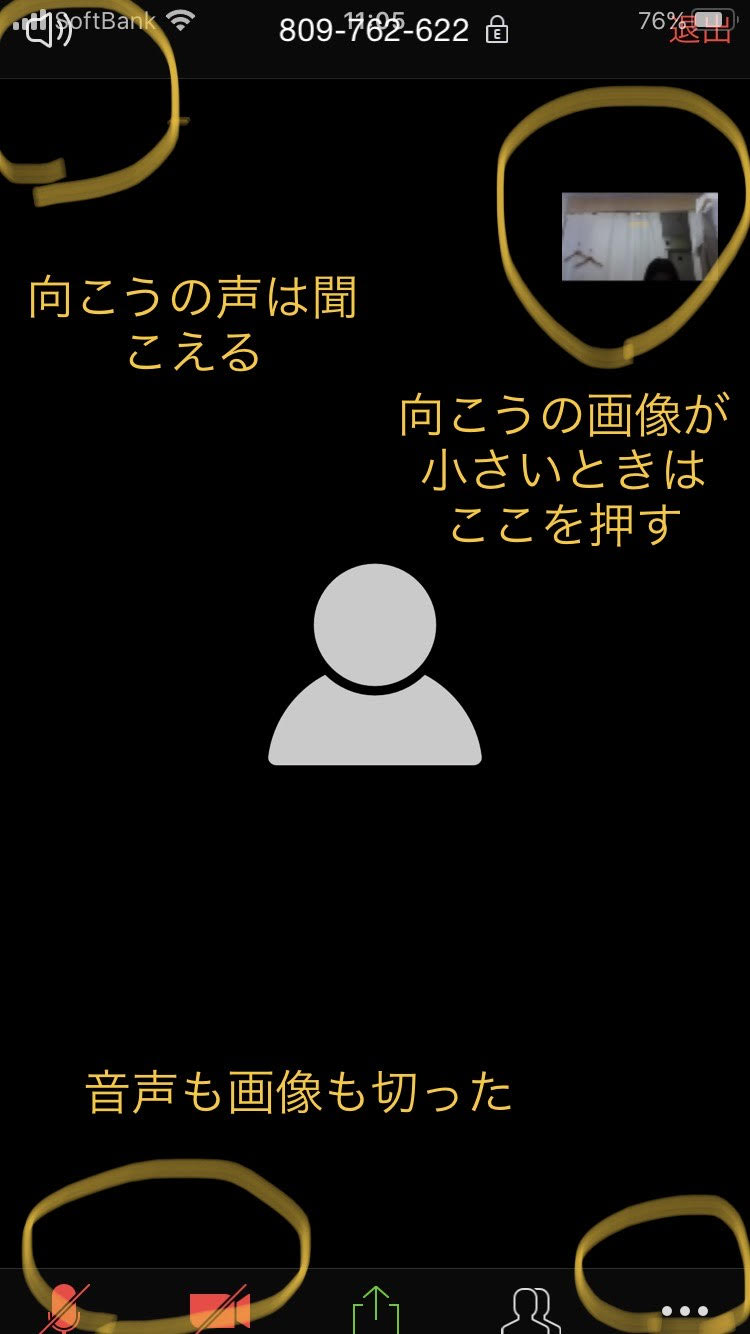Viewport: 750px width, 1334px height.
Task: Leave the meeting via 退出
Action: [x=700, y=30]
